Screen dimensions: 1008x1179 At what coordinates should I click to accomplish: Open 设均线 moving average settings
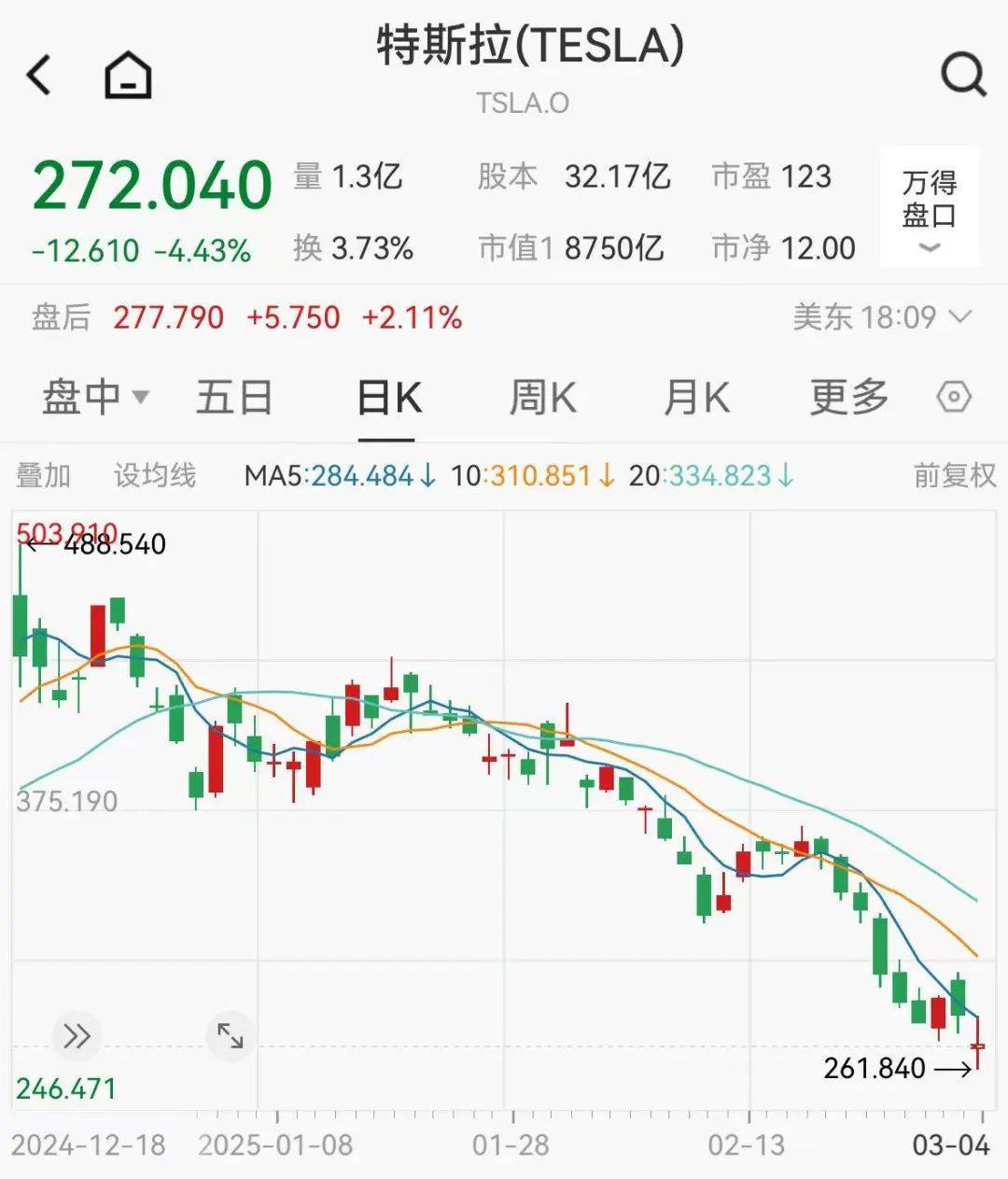pos(152,475)
